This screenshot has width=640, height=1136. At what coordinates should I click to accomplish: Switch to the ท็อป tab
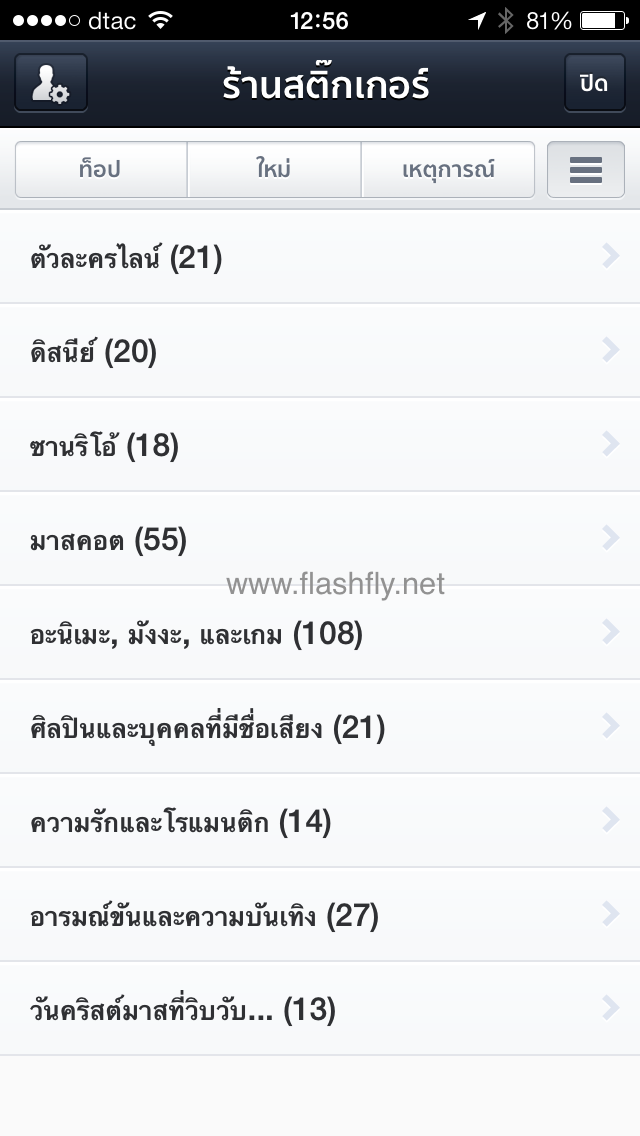(x=100, y=169)
